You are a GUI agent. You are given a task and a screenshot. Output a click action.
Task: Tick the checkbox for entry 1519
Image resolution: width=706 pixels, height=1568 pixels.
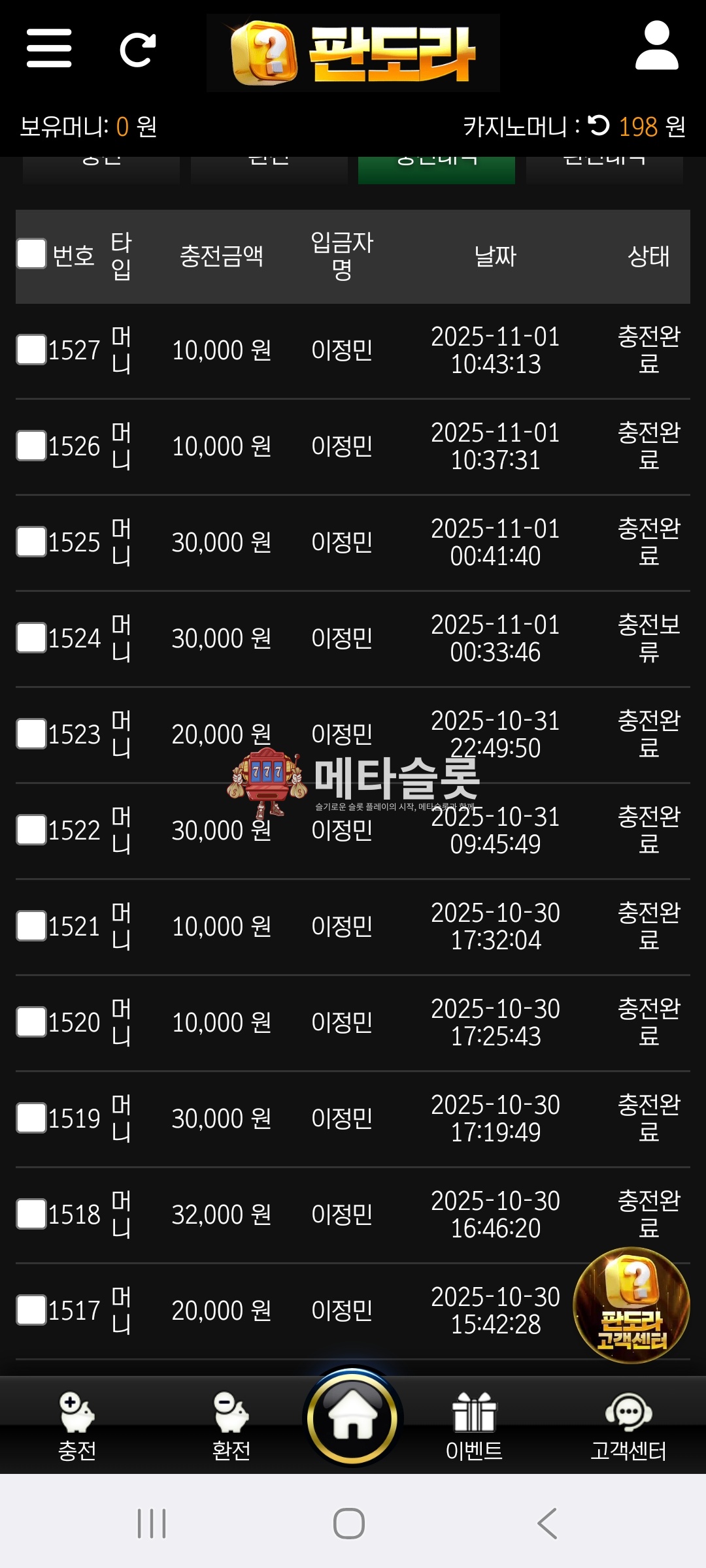pyautogui.click(x=31, y=1118)
